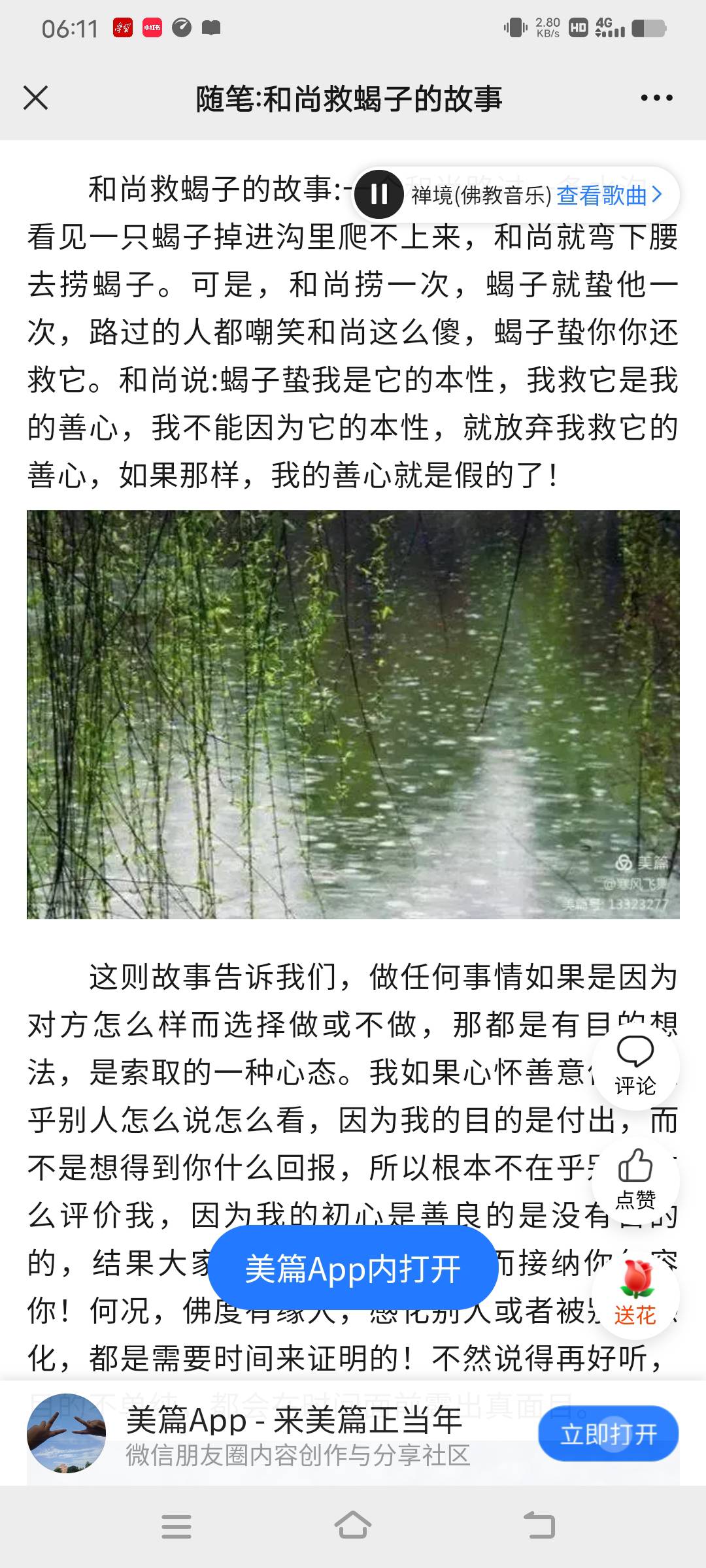This screenshot has height=1568, width=706.
Task: Tap the article title 随笔:和尚救蝎子的故事
Action: pos(351,98)
